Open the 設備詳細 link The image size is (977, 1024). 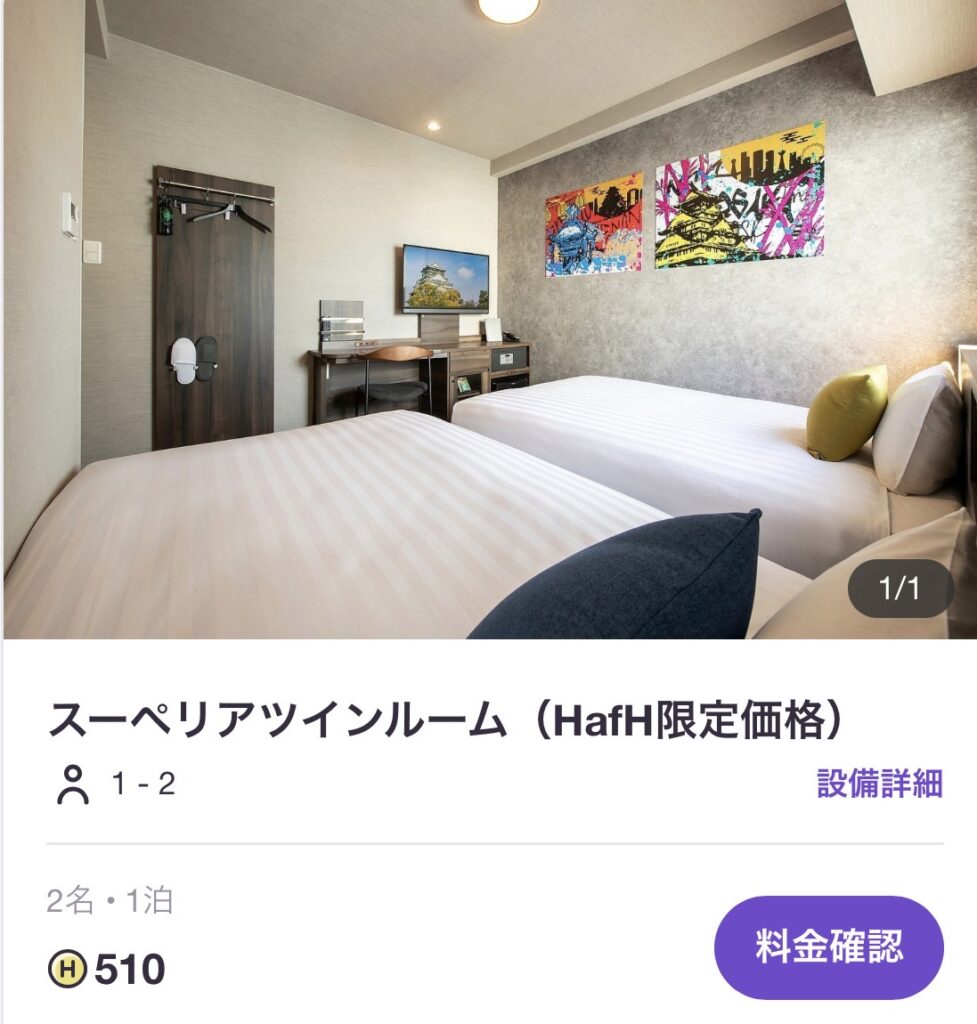tap(879, 783)
